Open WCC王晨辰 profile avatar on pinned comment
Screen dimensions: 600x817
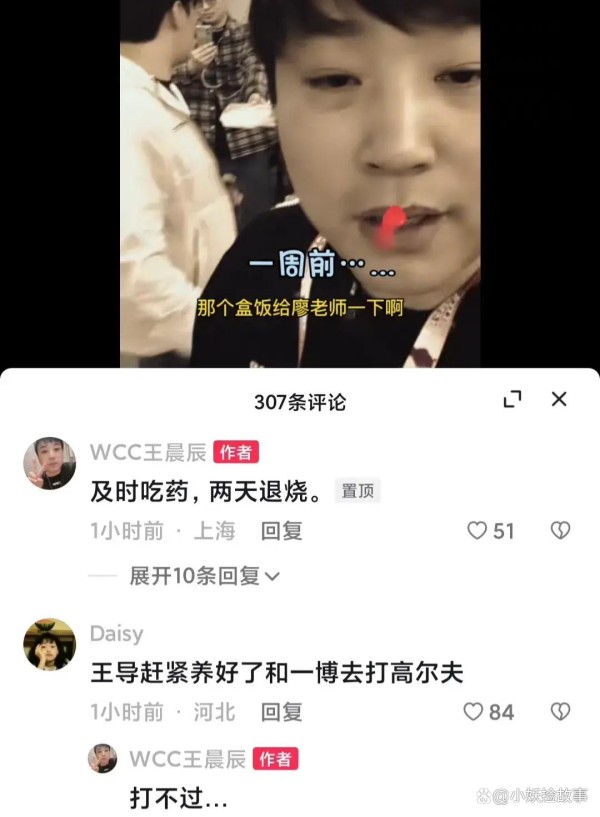(x=49, y=462)
